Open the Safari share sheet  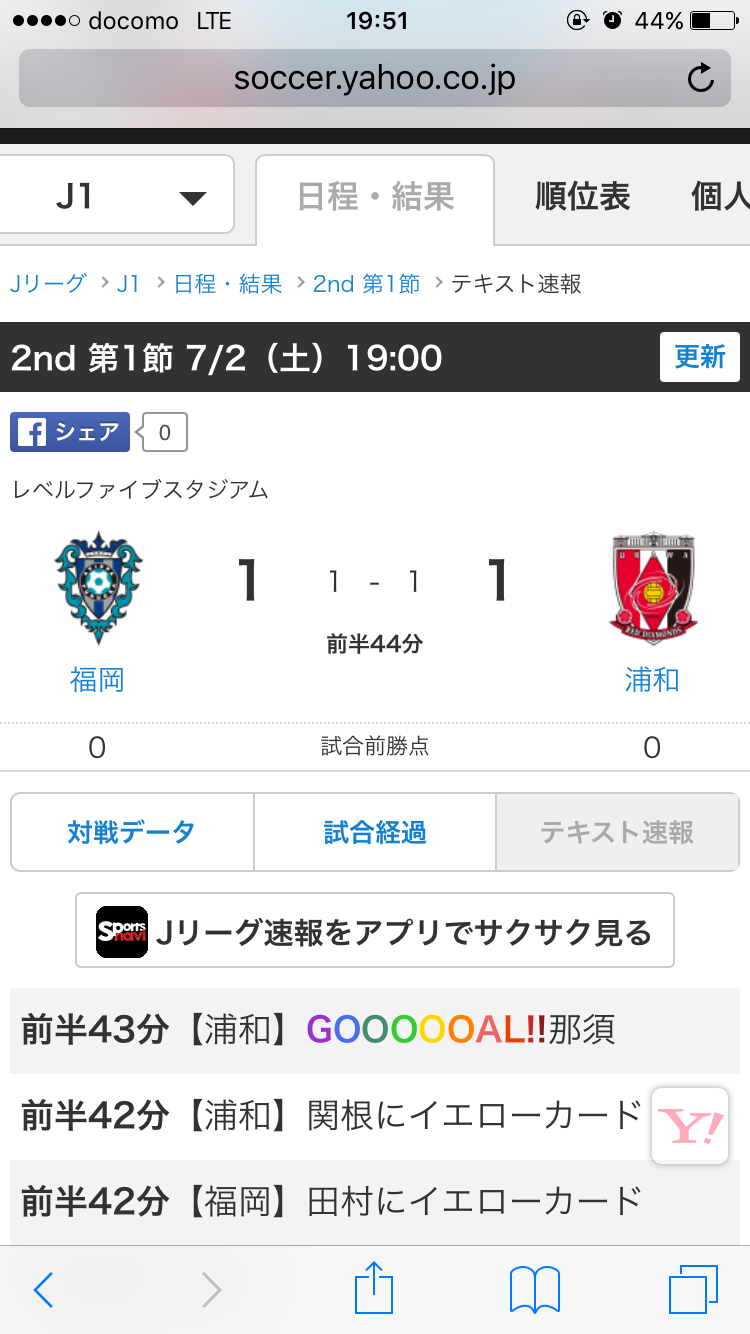[375, 1288]
